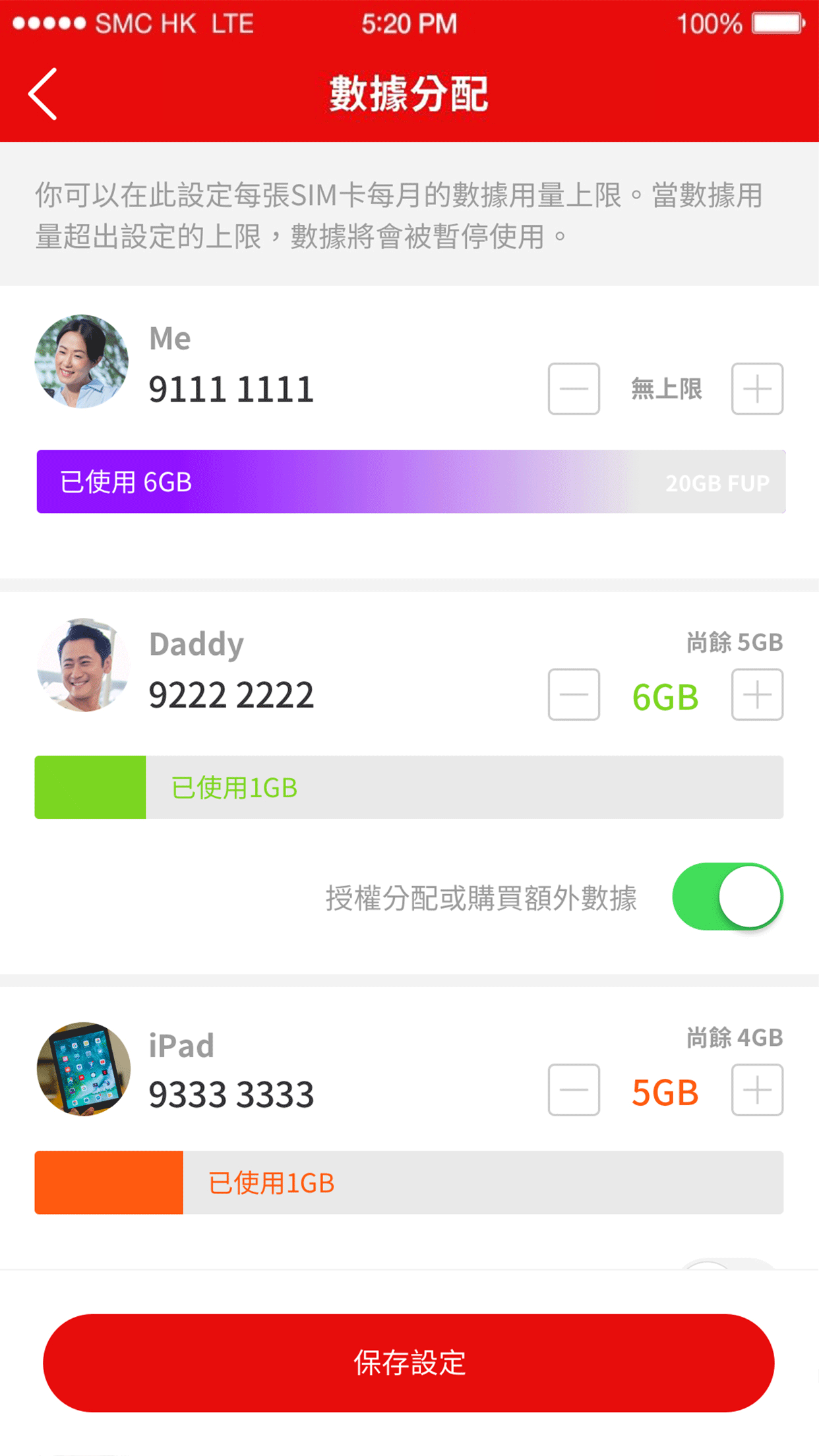819x1456 pixels.
Task: Tap the 已使用1GB label on iPad's bar
Action: tap(273, 1182)
